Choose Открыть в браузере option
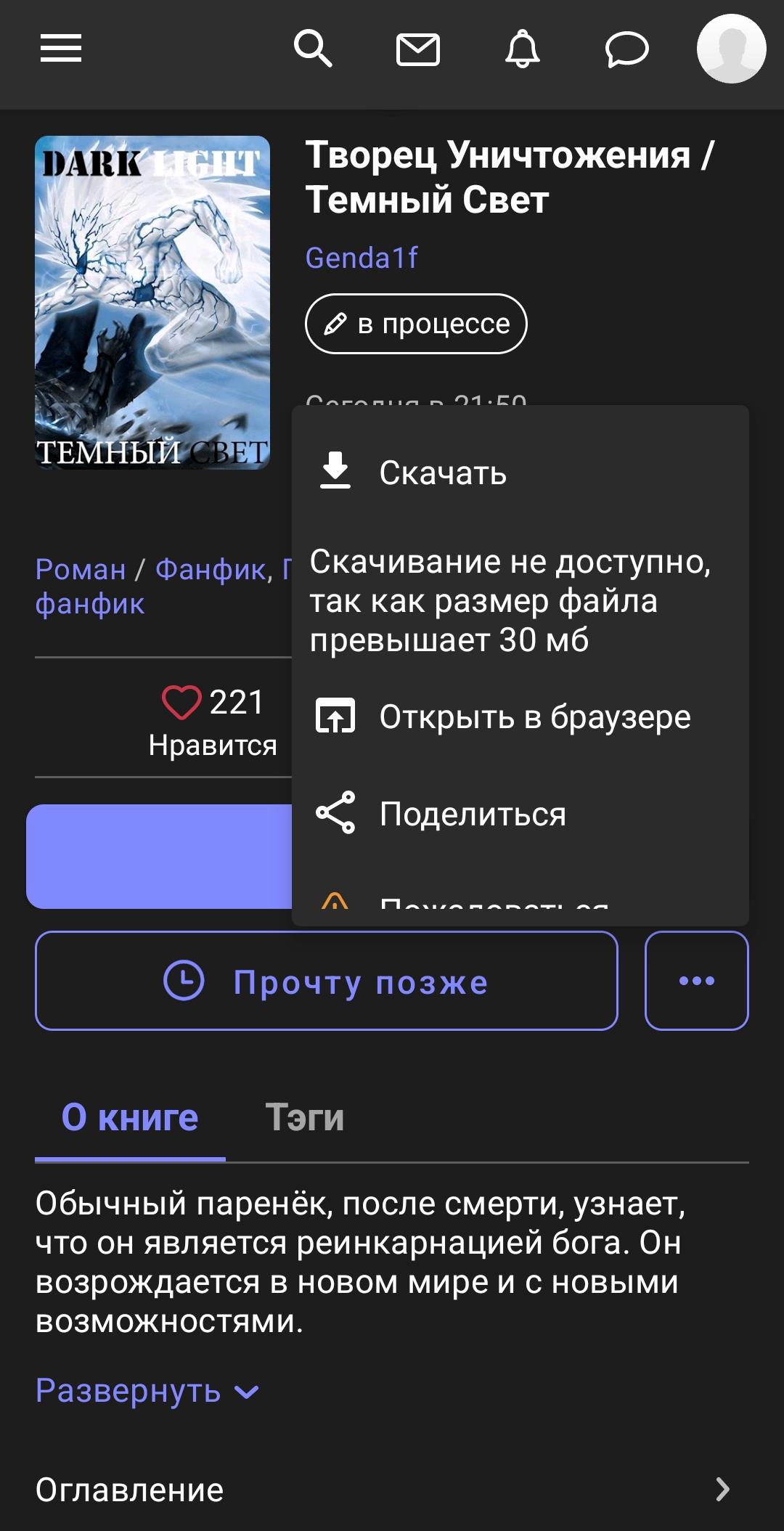Image resolution: width=784 pixels, height=1531 pixels. click(534, 717)
